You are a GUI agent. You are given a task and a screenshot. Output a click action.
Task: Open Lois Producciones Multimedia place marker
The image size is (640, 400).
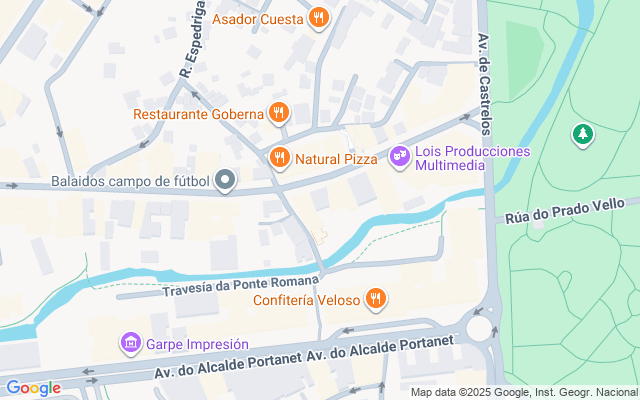(400, 156)
